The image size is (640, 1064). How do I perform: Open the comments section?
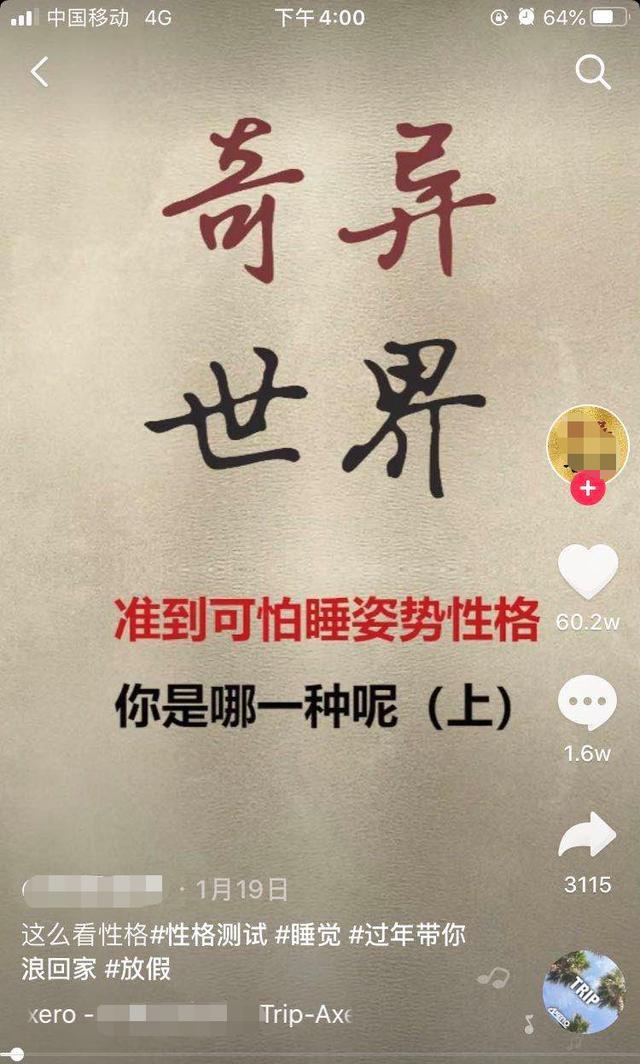(x=587, y=704)
